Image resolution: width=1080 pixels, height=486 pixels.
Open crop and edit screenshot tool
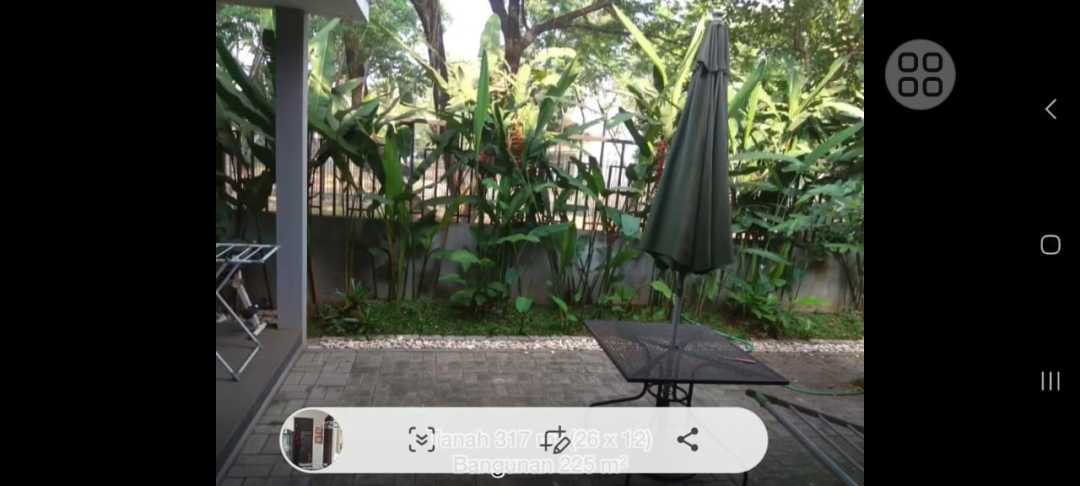pyautogui.click(x=556, y=440)
